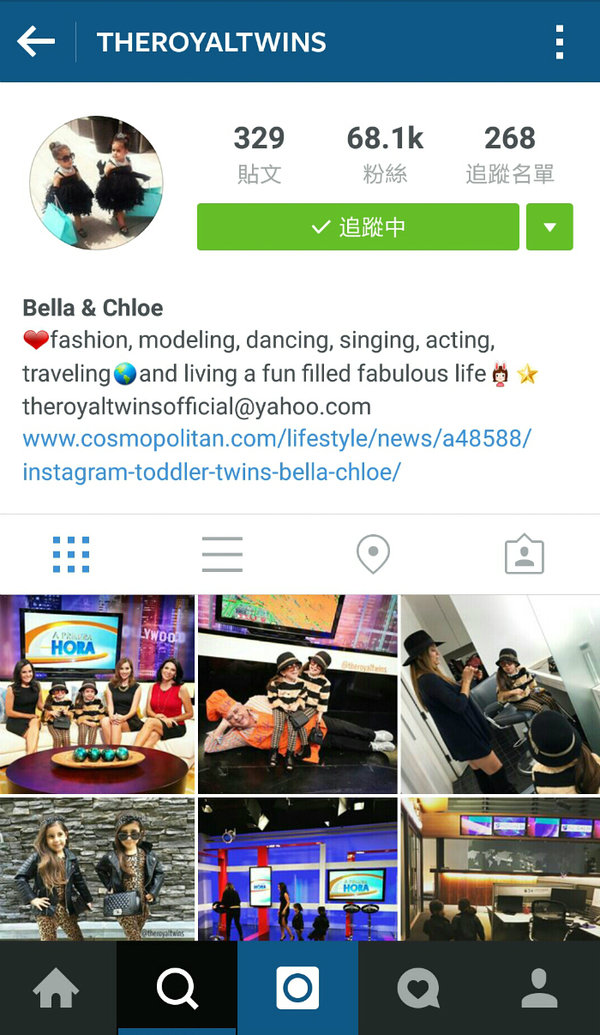Go to your own profile tab
This screenshot has height=1035, width=600.
[539, 988]
